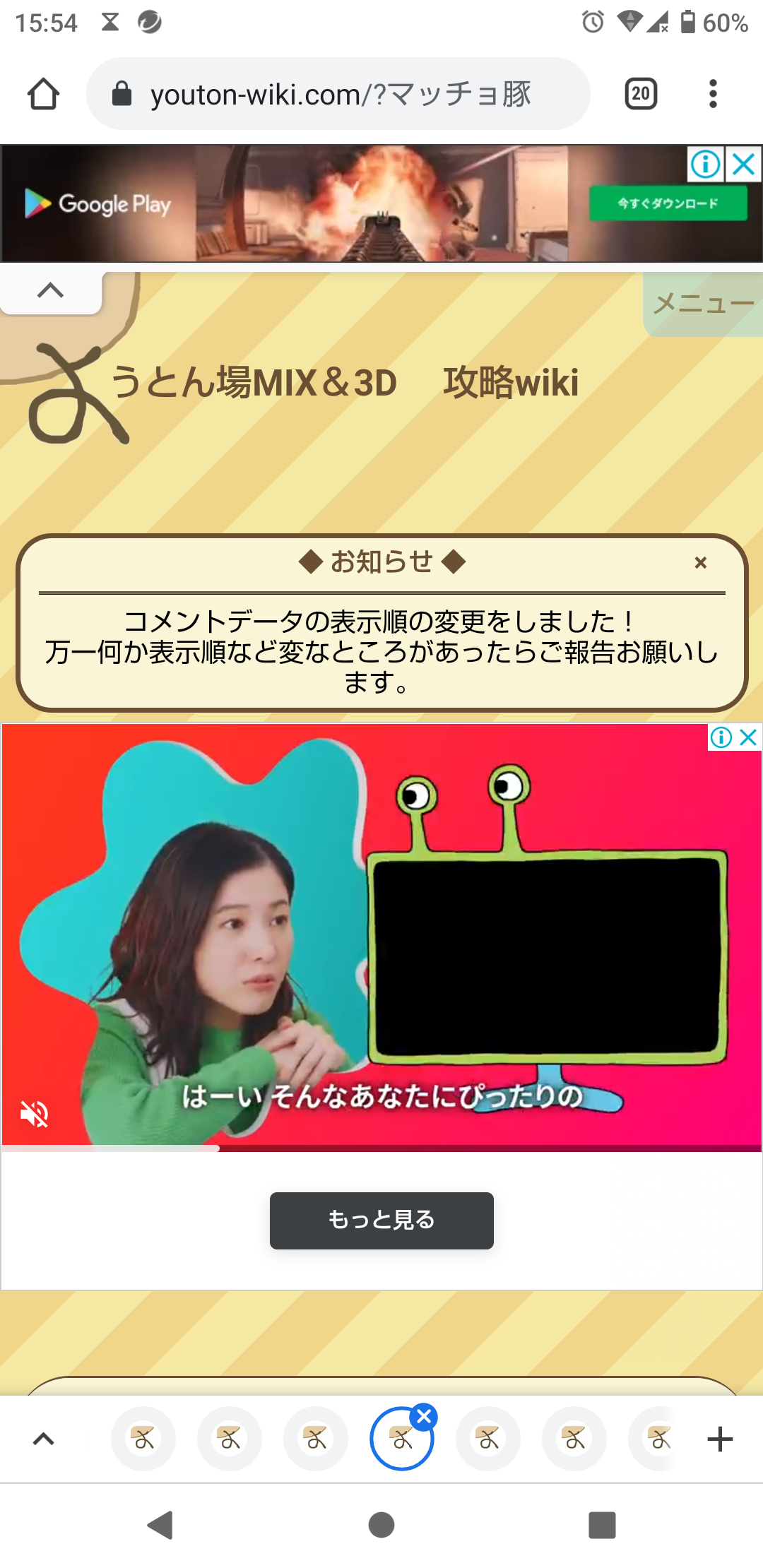Dismiss the お知らせ notice box
This screenshot has width=763, height=1568.
coord(700,562)
